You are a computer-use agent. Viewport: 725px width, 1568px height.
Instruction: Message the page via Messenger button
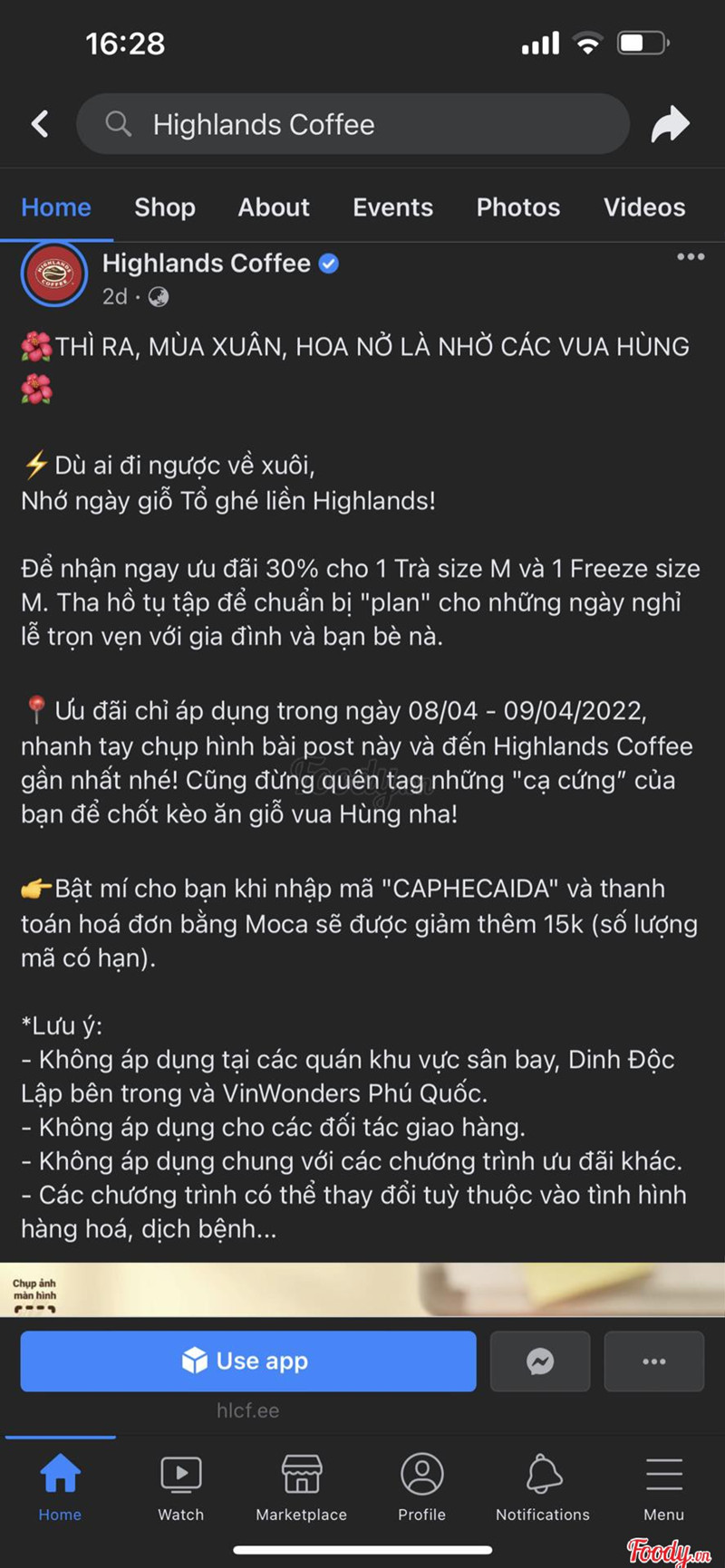[540, 1361]
